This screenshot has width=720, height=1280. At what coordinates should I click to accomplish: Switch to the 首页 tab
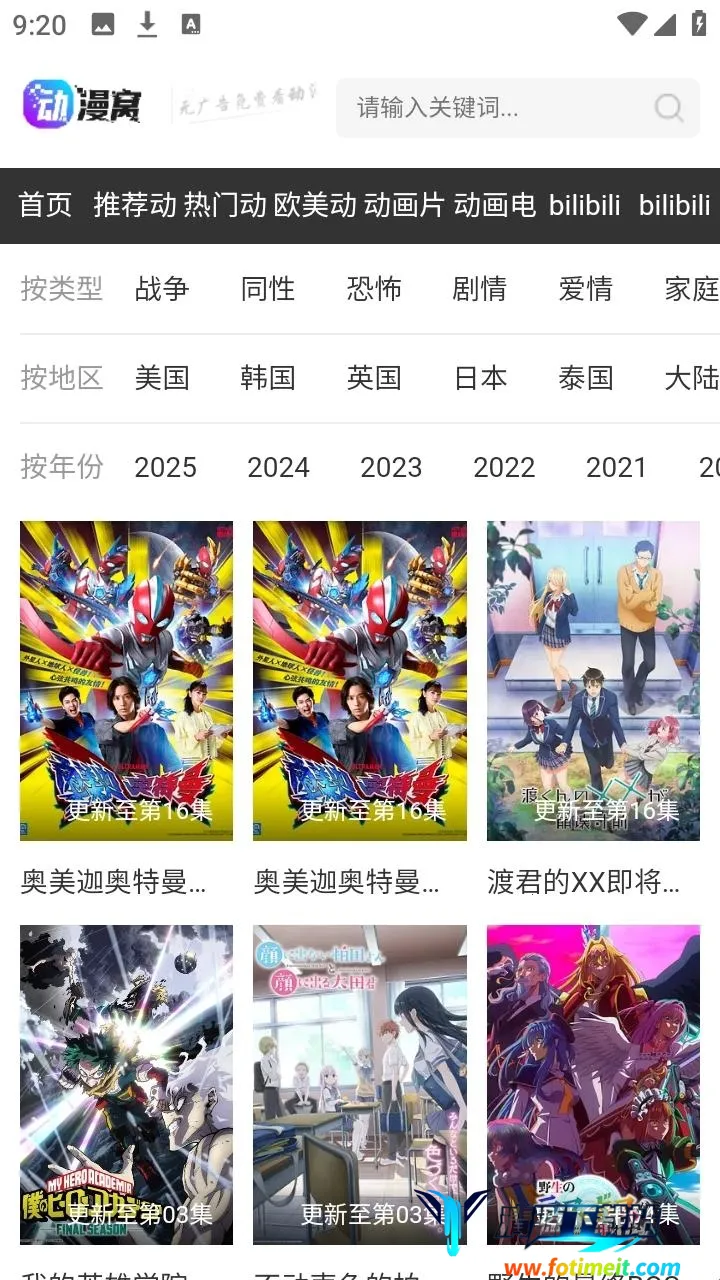[x=45, y=205]
